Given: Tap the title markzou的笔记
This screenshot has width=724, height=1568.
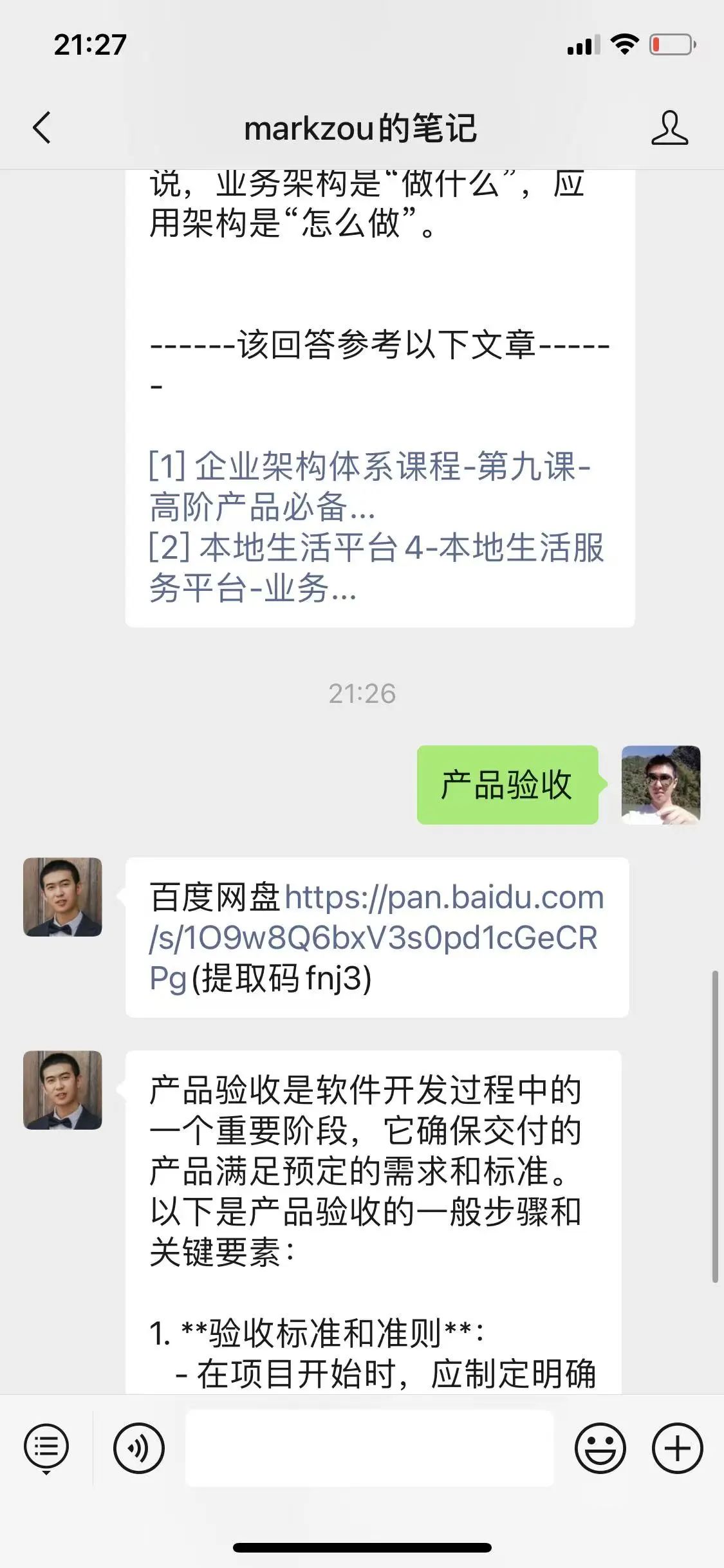Looking at the screenshot, I should [x=362, y=127].
